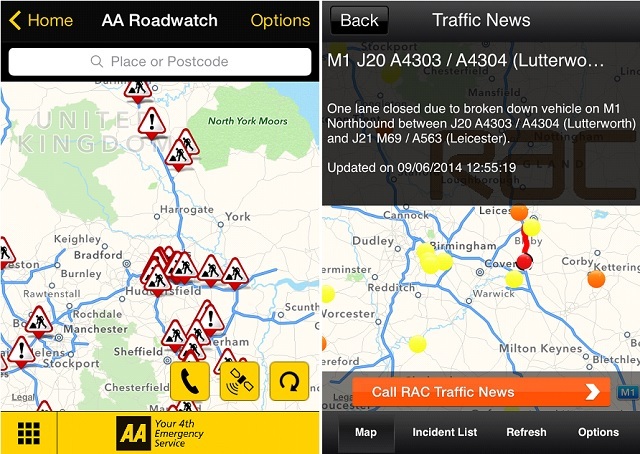This screenshot has height=454, width=640.
Task: Switch to the Map tab
Action: (x=366, y=432)
